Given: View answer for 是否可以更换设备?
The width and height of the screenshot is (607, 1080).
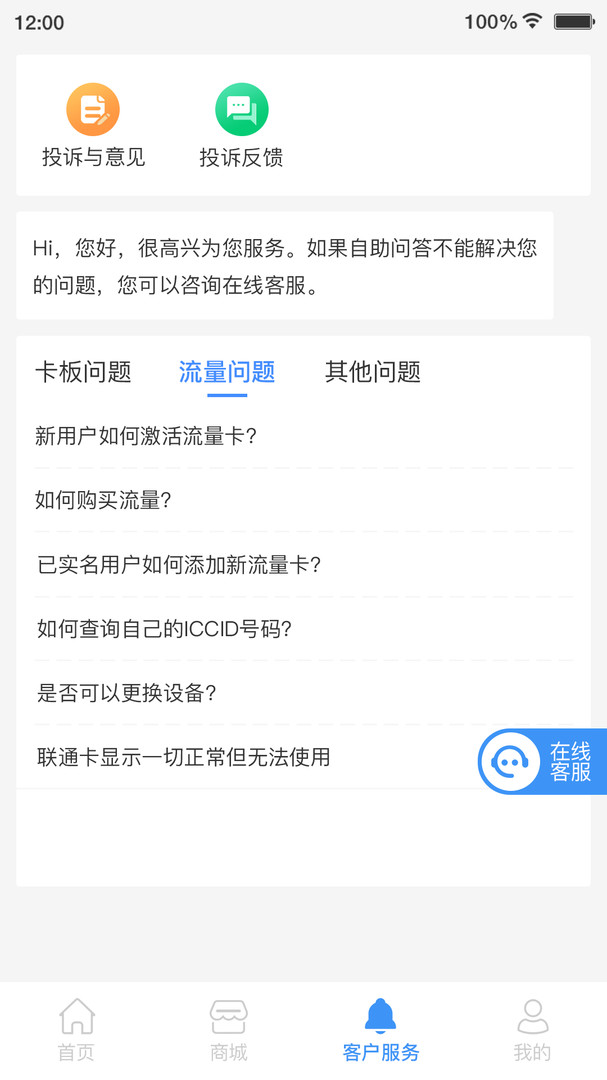Looking at the screenshot, I should 125,693.
